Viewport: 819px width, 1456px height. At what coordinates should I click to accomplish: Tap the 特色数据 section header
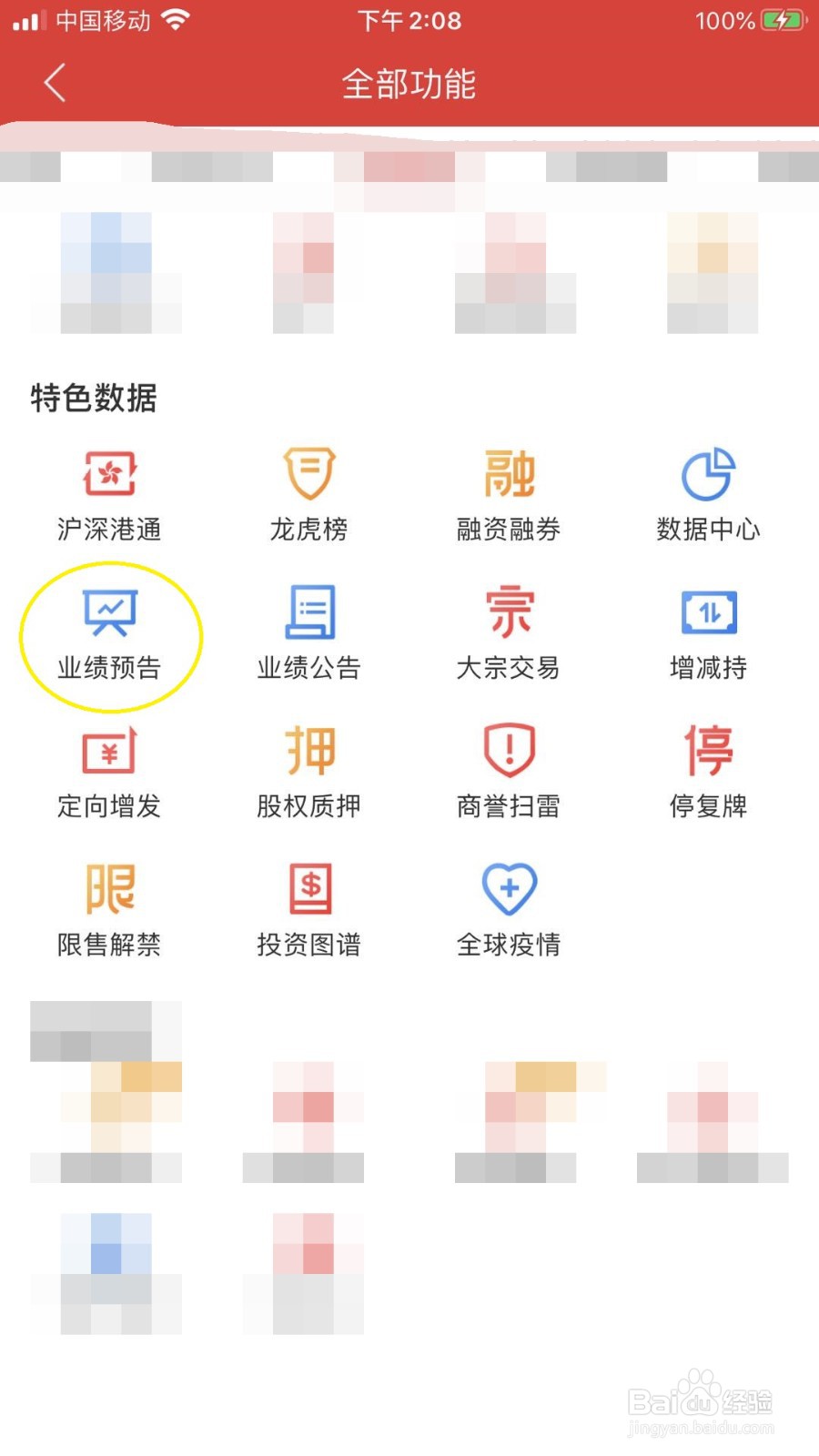click(92, 399)
